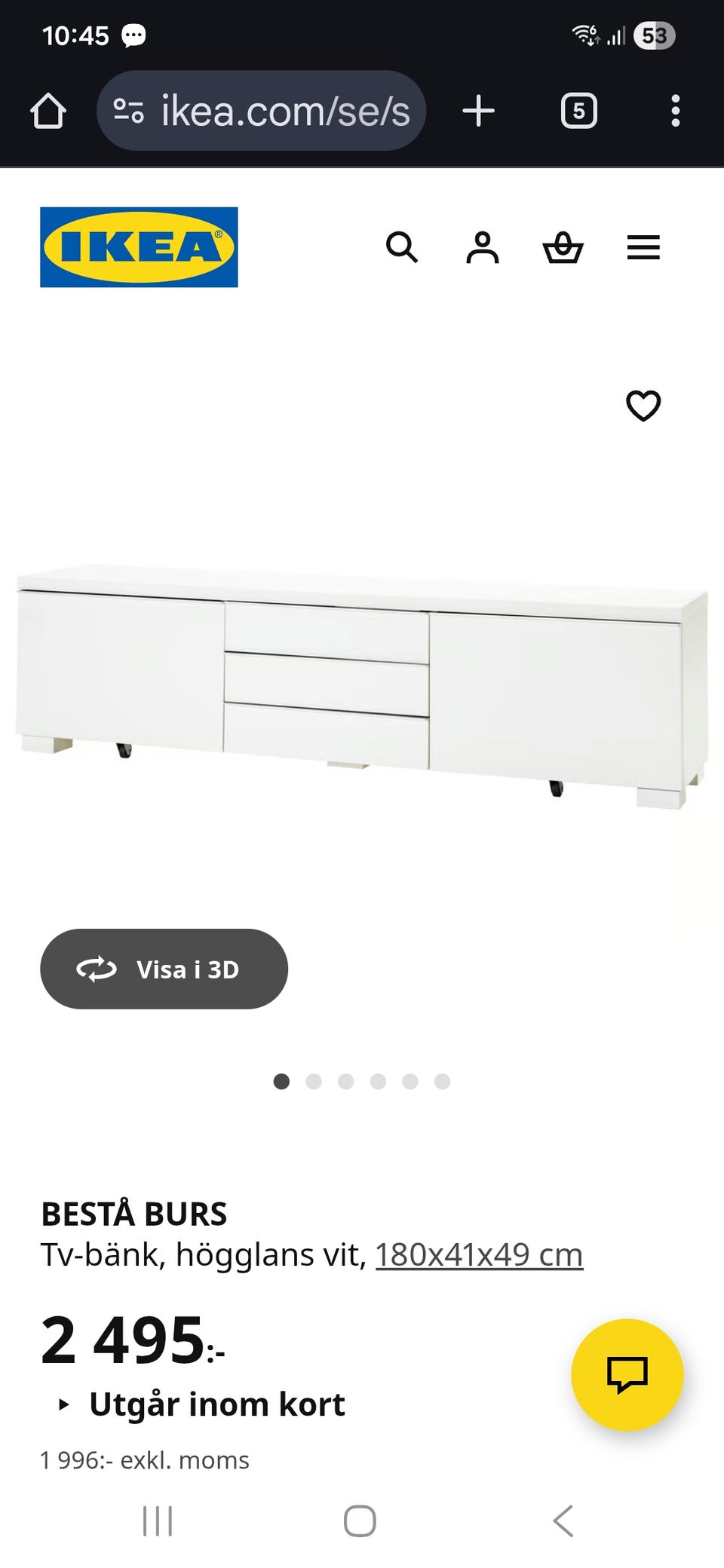
Task: Open a new browser tab
Action: (479, 111)
